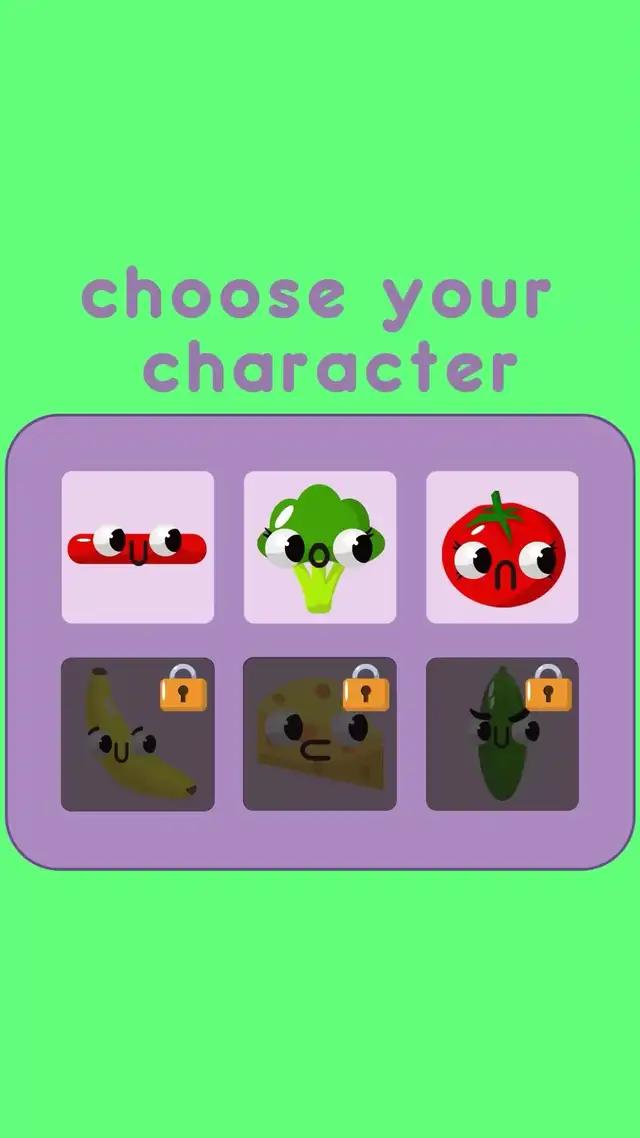Pick the tomato character

(502, 547)
